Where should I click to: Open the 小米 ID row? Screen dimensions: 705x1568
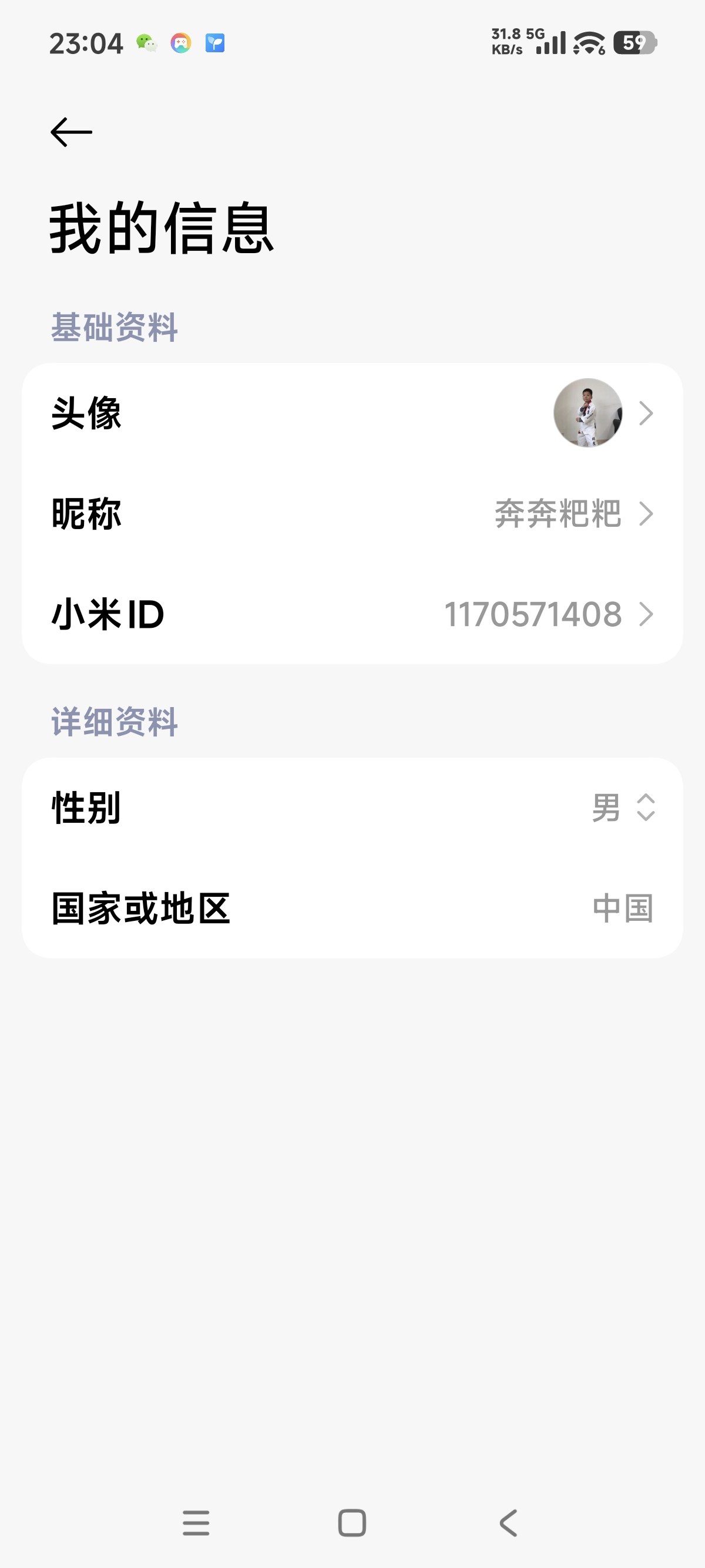[x=352, y=614]
